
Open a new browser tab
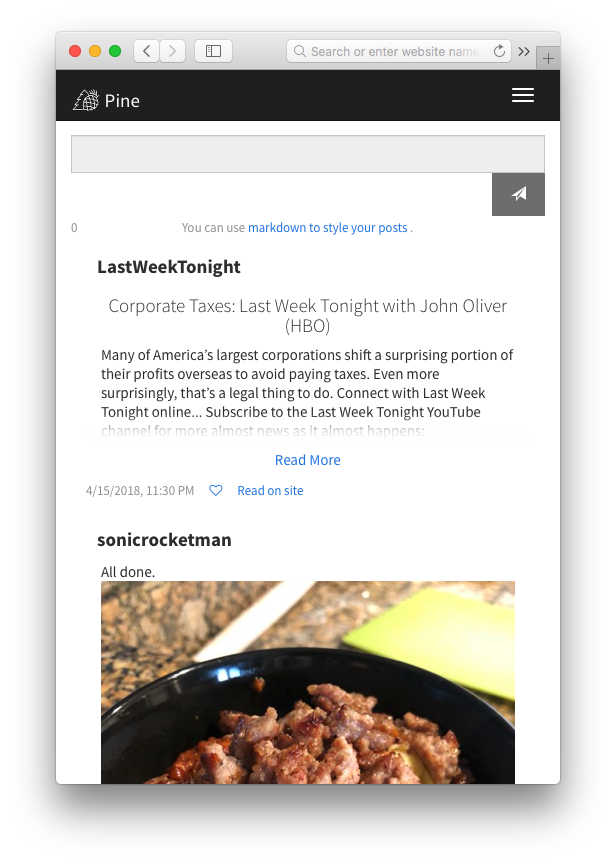coord(547,59)
